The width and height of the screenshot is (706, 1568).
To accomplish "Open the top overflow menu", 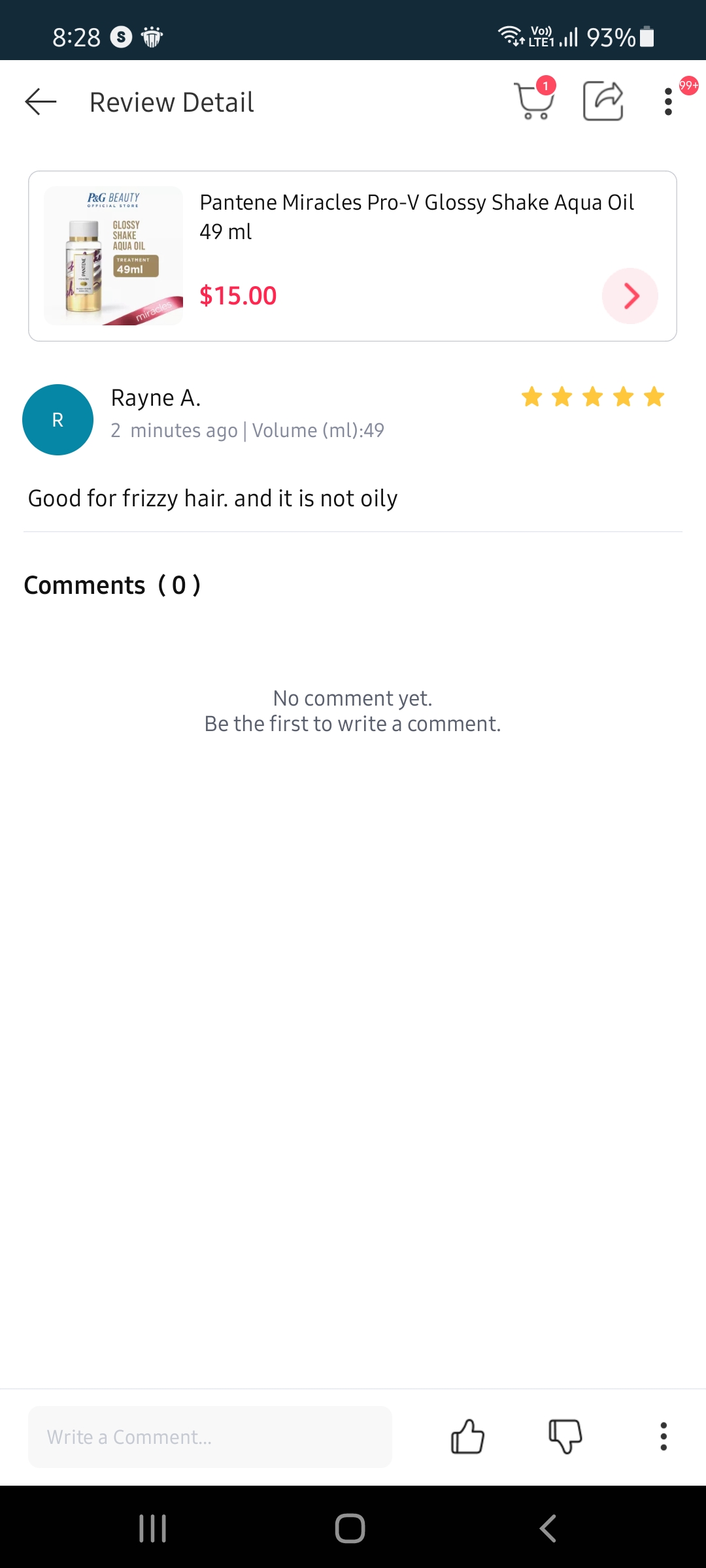I will pyautogui.click(x=668, y=102).
